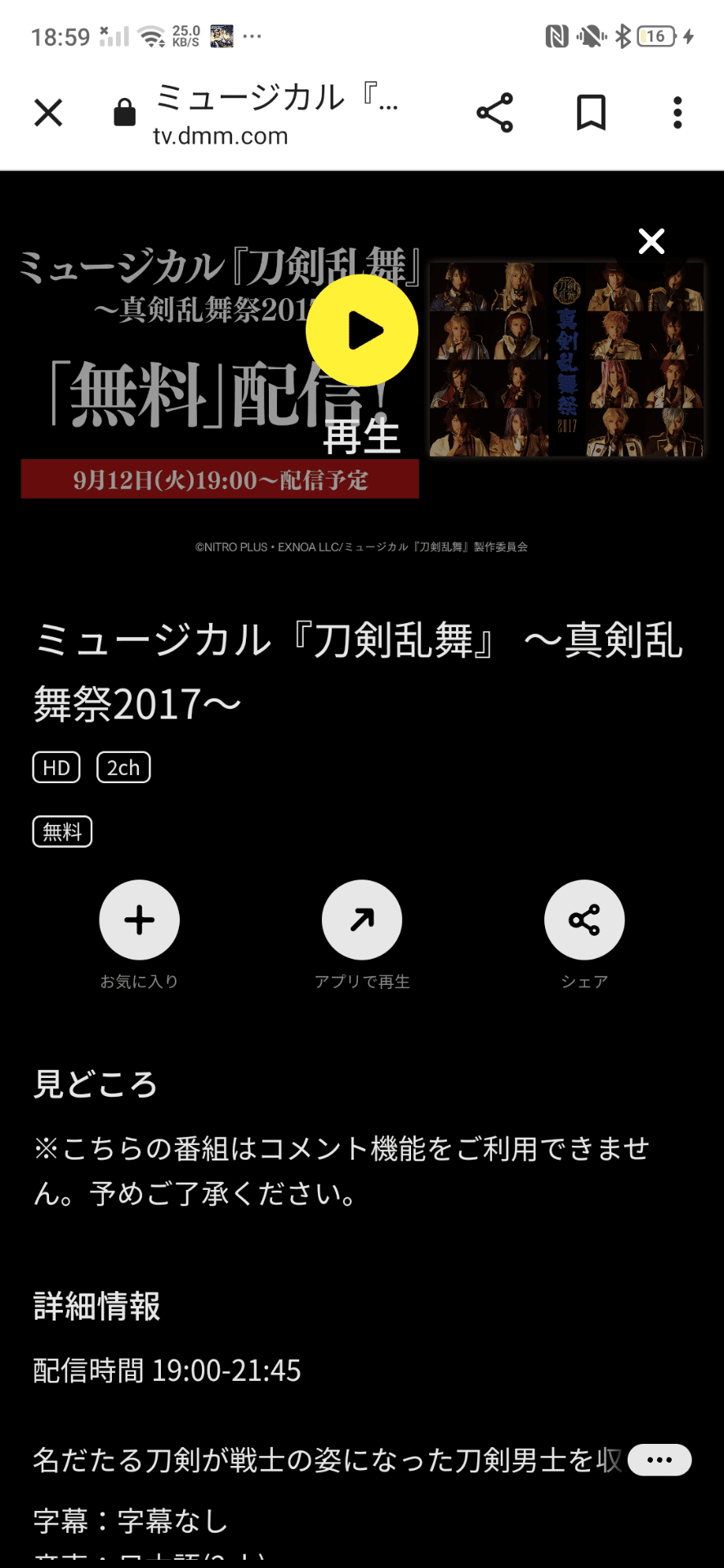724x1568 pixels.
Task: Play the 真剣乱舞祭2017 video
Action: tap(362, 331)
